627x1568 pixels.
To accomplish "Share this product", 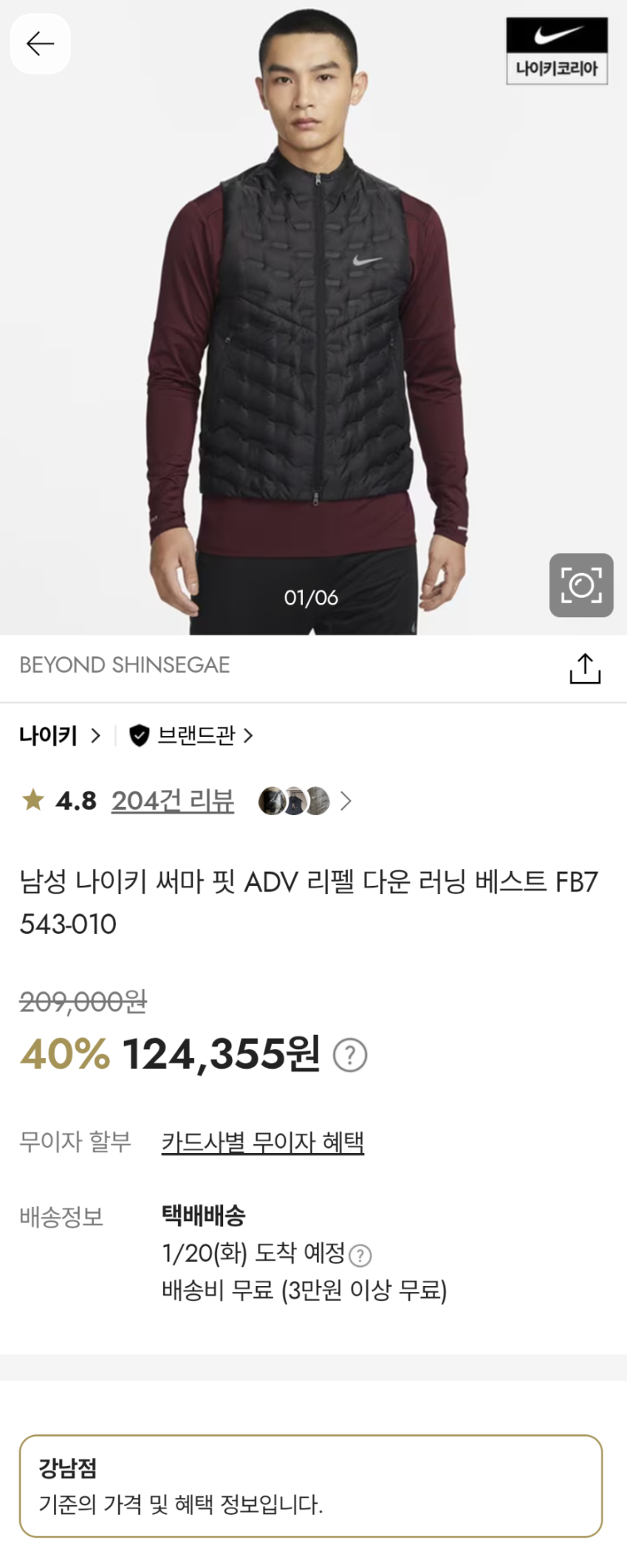I will click(x=584, y=668).
